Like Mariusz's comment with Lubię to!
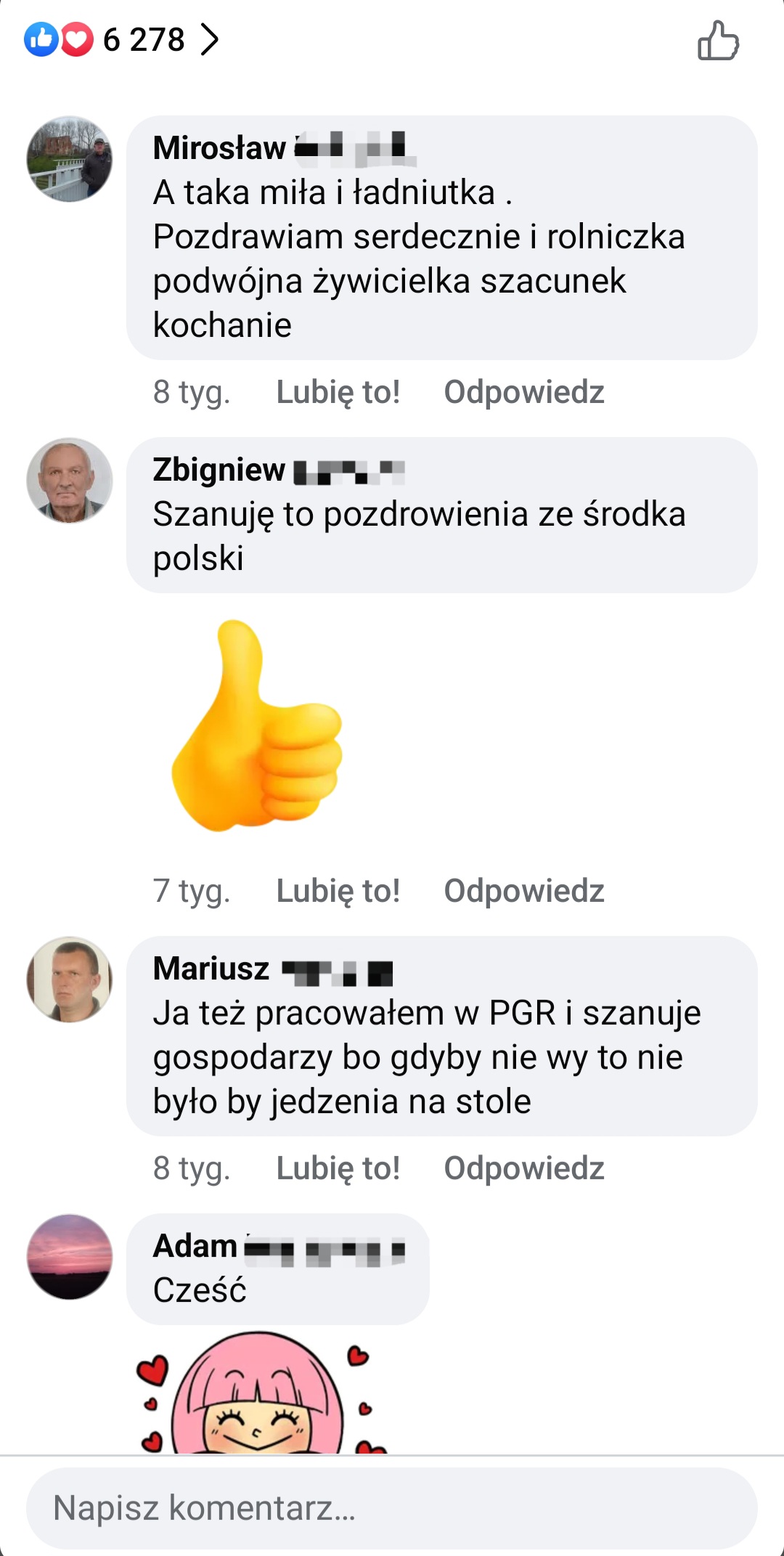This screenshot has width=784, height=1556. pyautogui.click(x=338, y=1168)
